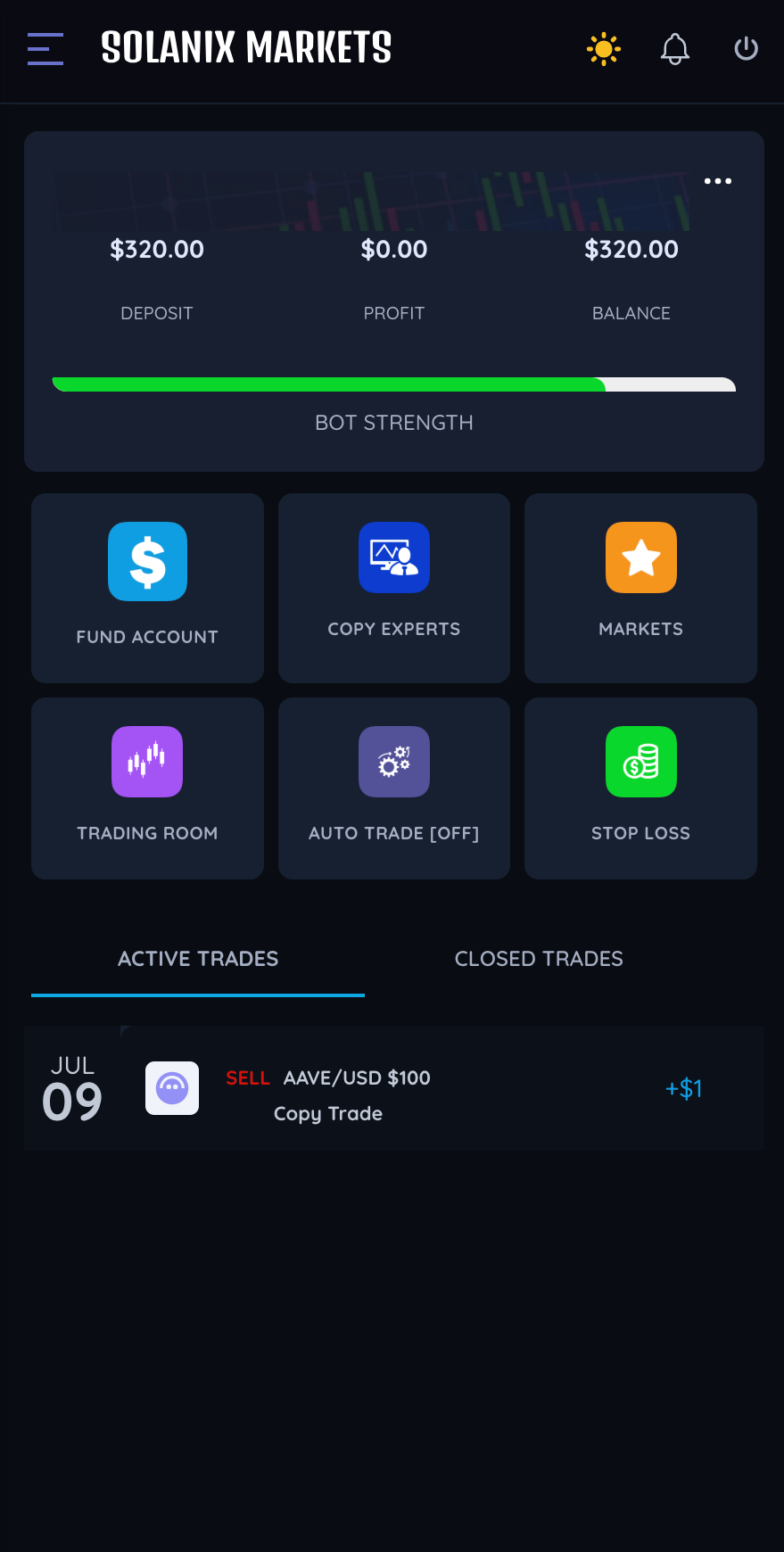Switch to the Closed Trades tab
This screenshot has height=1552, width=784.
(539, 959)
